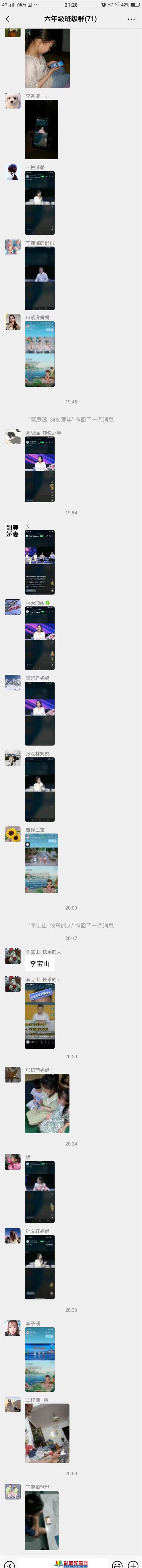View the picture from 秋天的雨
This screenshot has width=142, height=1568.
pos(40,638)
